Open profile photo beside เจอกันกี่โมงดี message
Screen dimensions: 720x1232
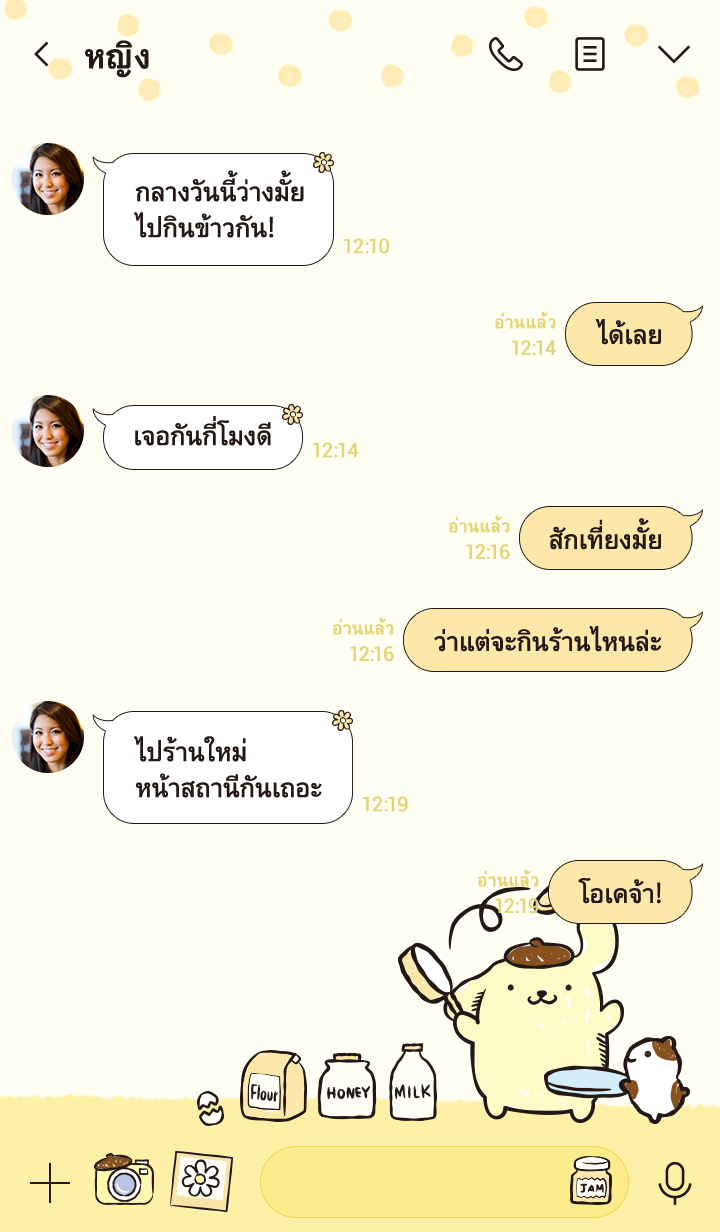point(48,431)
